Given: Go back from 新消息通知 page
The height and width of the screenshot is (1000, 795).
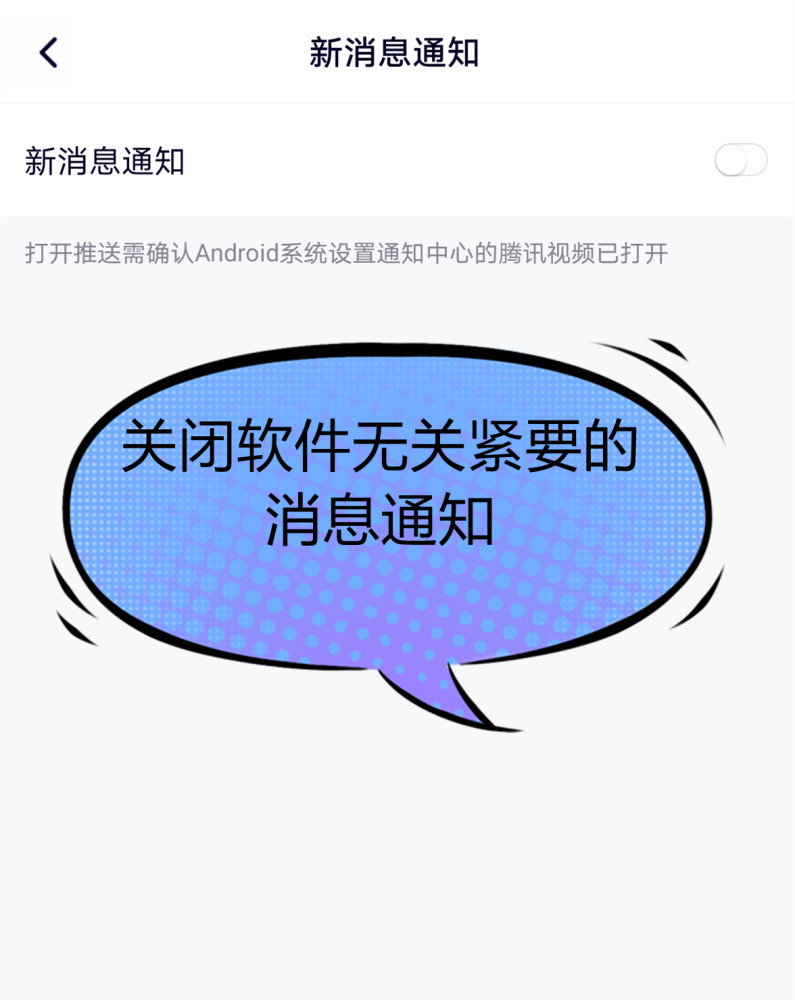Looking at the screenshot, I should [x=48, y=52].
